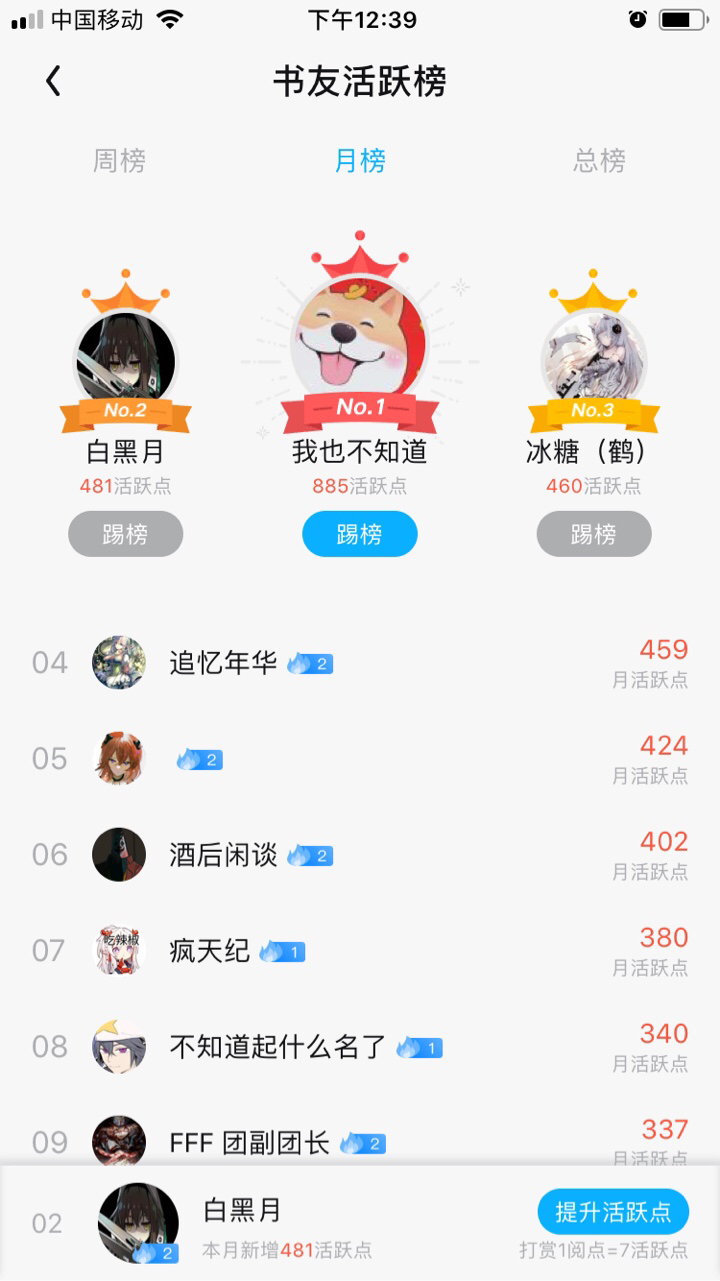Tap the 提升活跃点 button
Viewport: 720px width, 1281px height.
pyautogui.click(x=613, y=1212)
